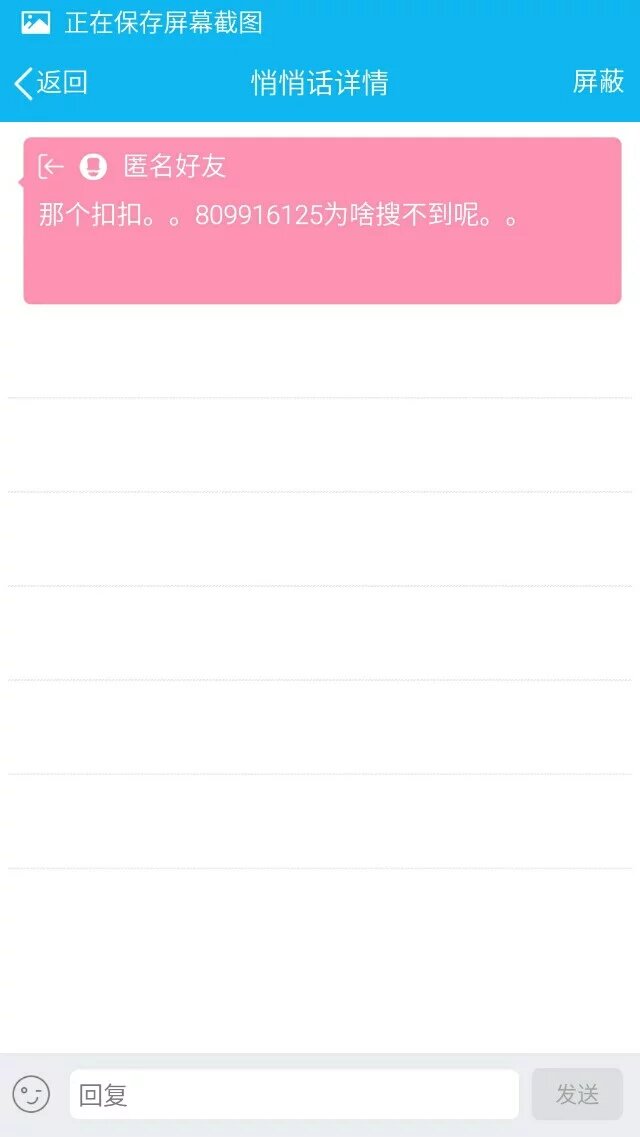This screenshot has width=640, height=1137.
Task: Focus the 回复 reply text field
Action: point(294,1095)
